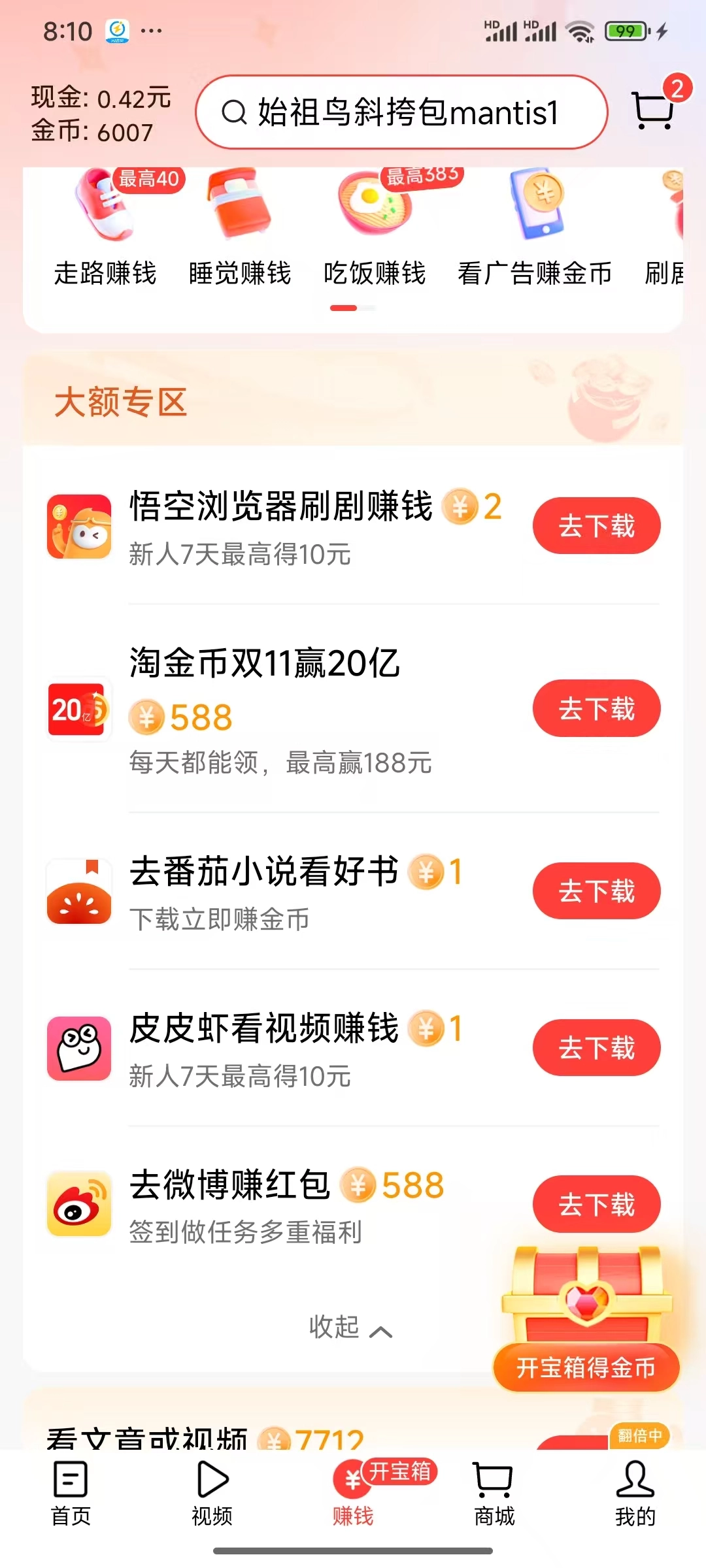This screenshot has width=706, height=1568.
Task: Collapse the list via 收起 chevron
Action: coord(351,1326)
